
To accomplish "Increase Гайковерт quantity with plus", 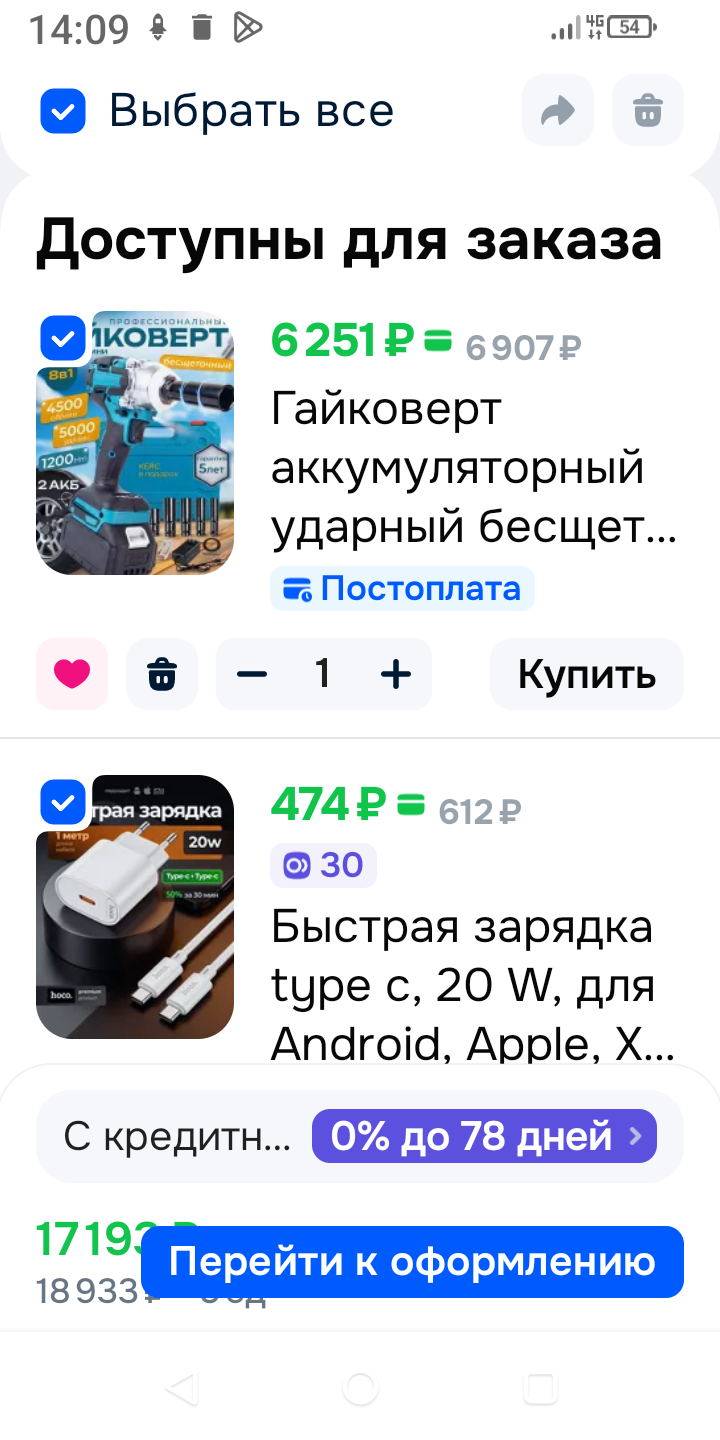I will tap(396, 675).
